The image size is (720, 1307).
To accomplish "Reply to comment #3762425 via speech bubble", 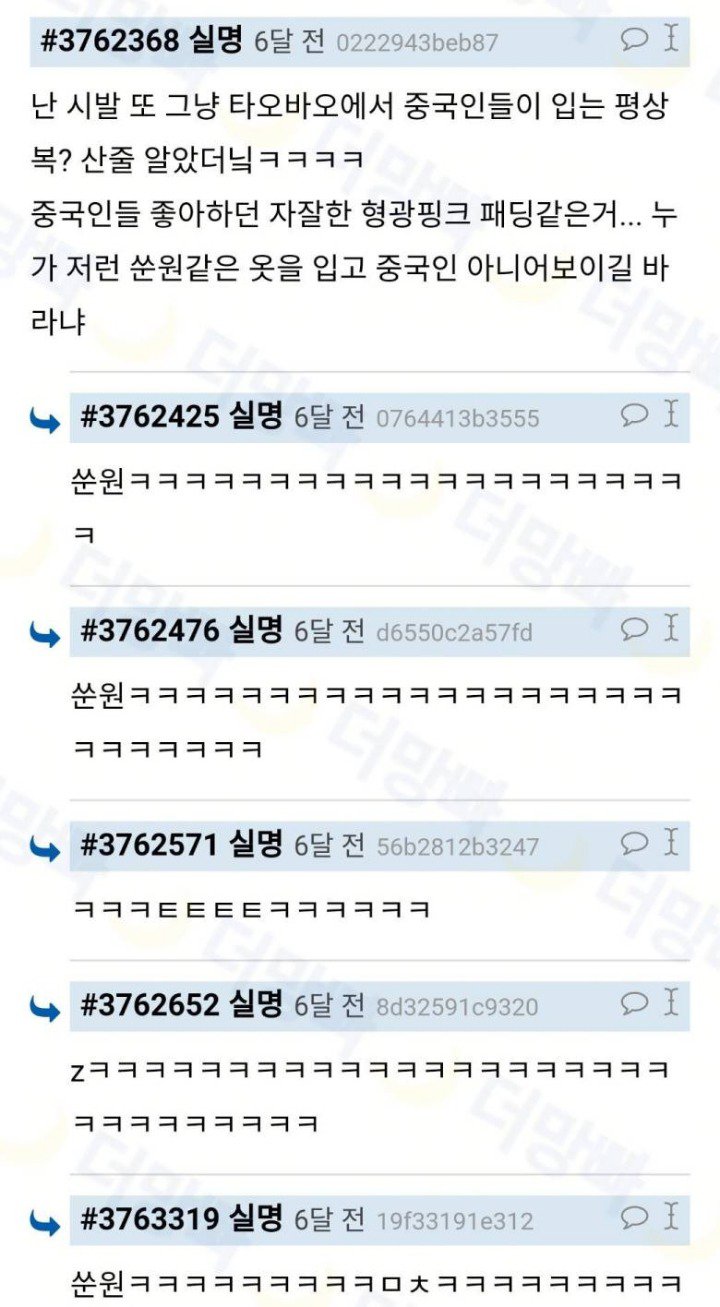I will point(634,415).
